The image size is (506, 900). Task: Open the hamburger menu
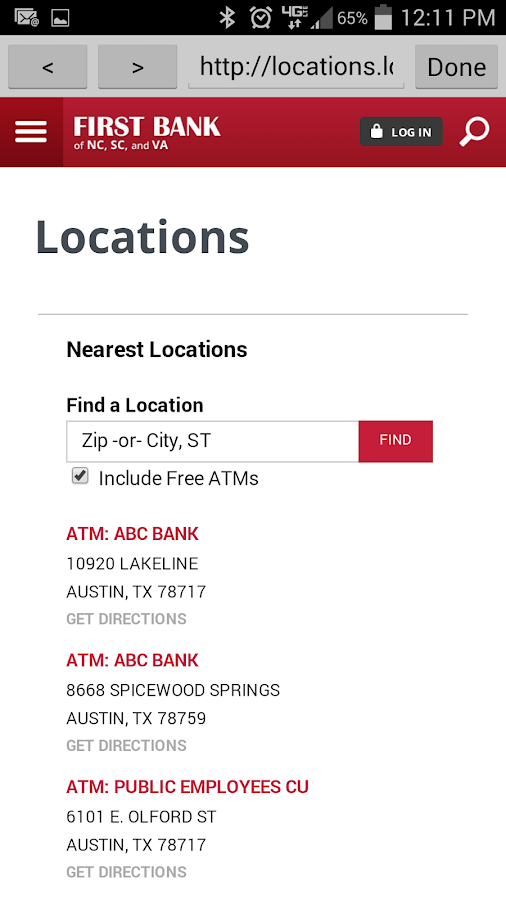[x=31, y=132]
